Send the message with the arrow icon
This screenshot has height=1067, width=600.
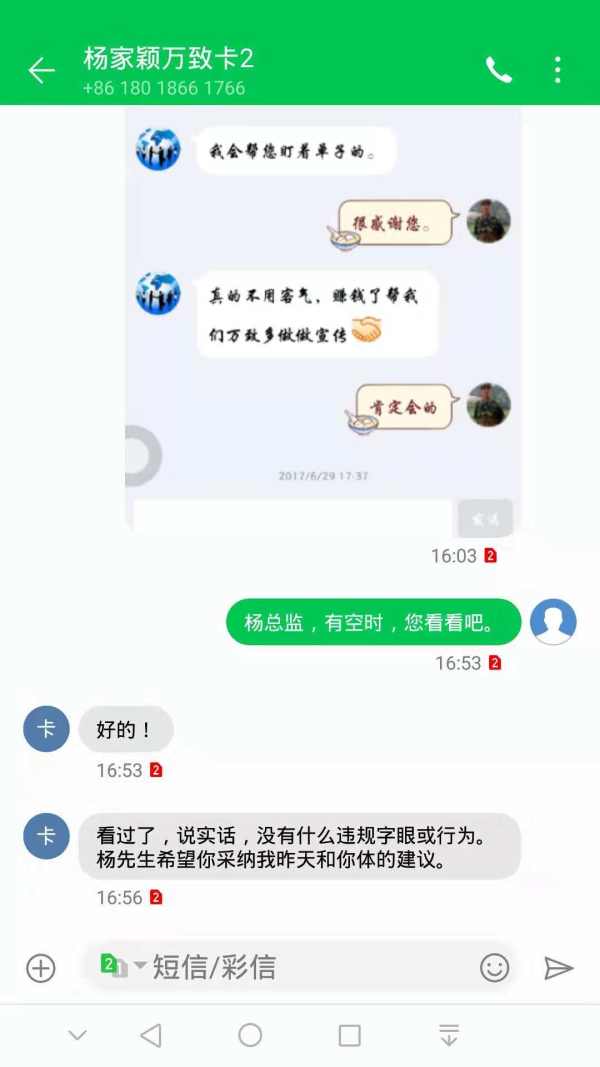558,968
